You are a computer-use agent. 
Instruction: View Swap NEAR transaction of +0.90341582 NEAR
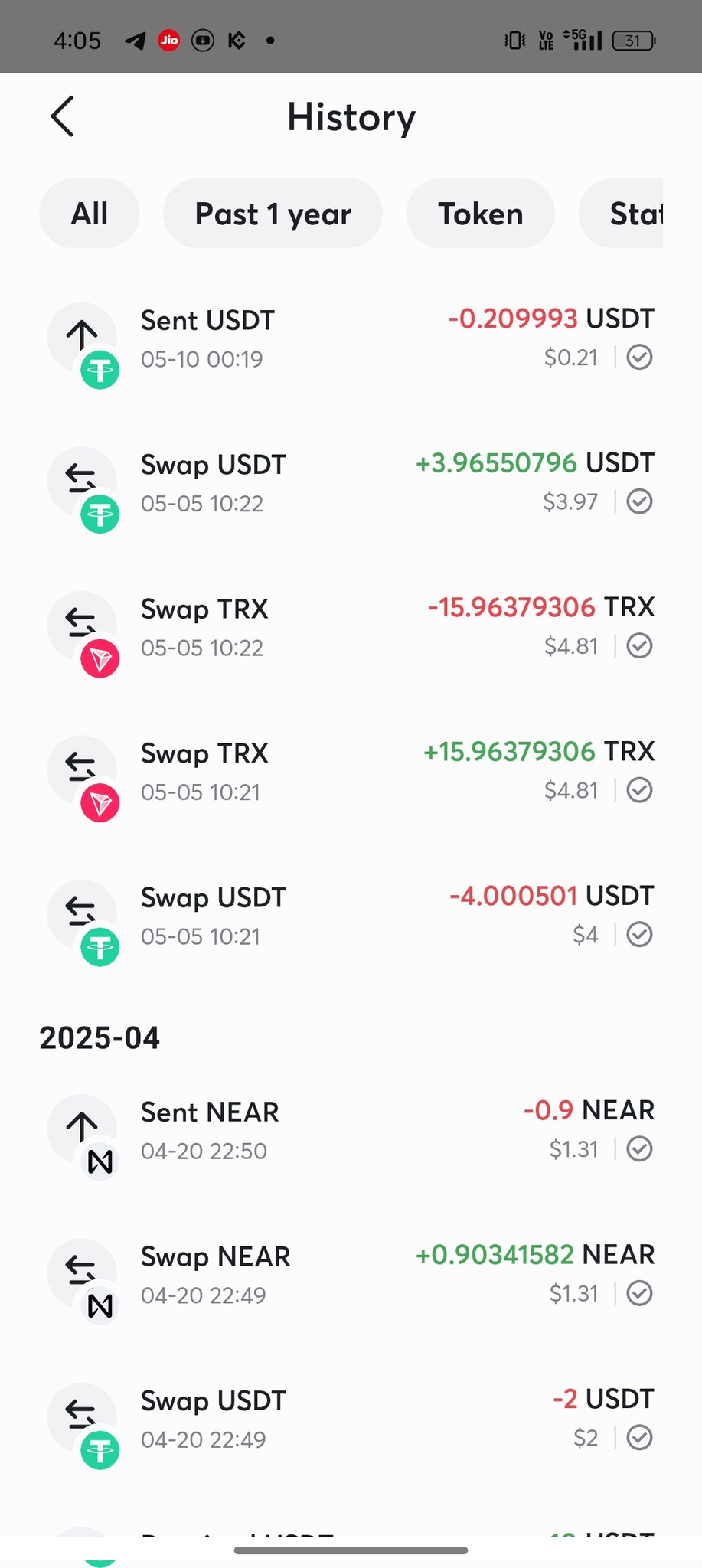(x=351, y=1275)
